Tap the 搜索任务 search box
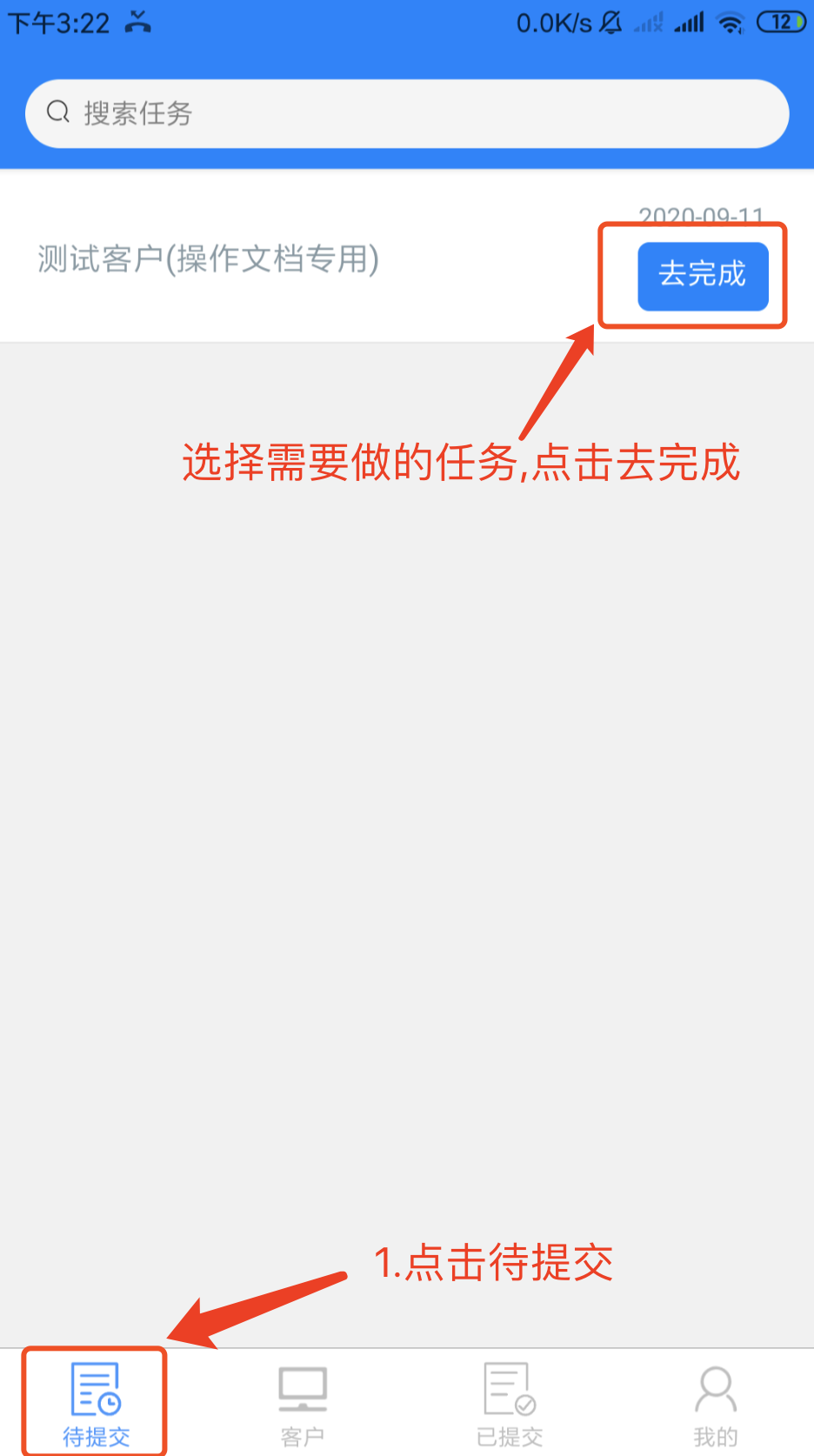The image size is (814, 1456). point(407,113)
